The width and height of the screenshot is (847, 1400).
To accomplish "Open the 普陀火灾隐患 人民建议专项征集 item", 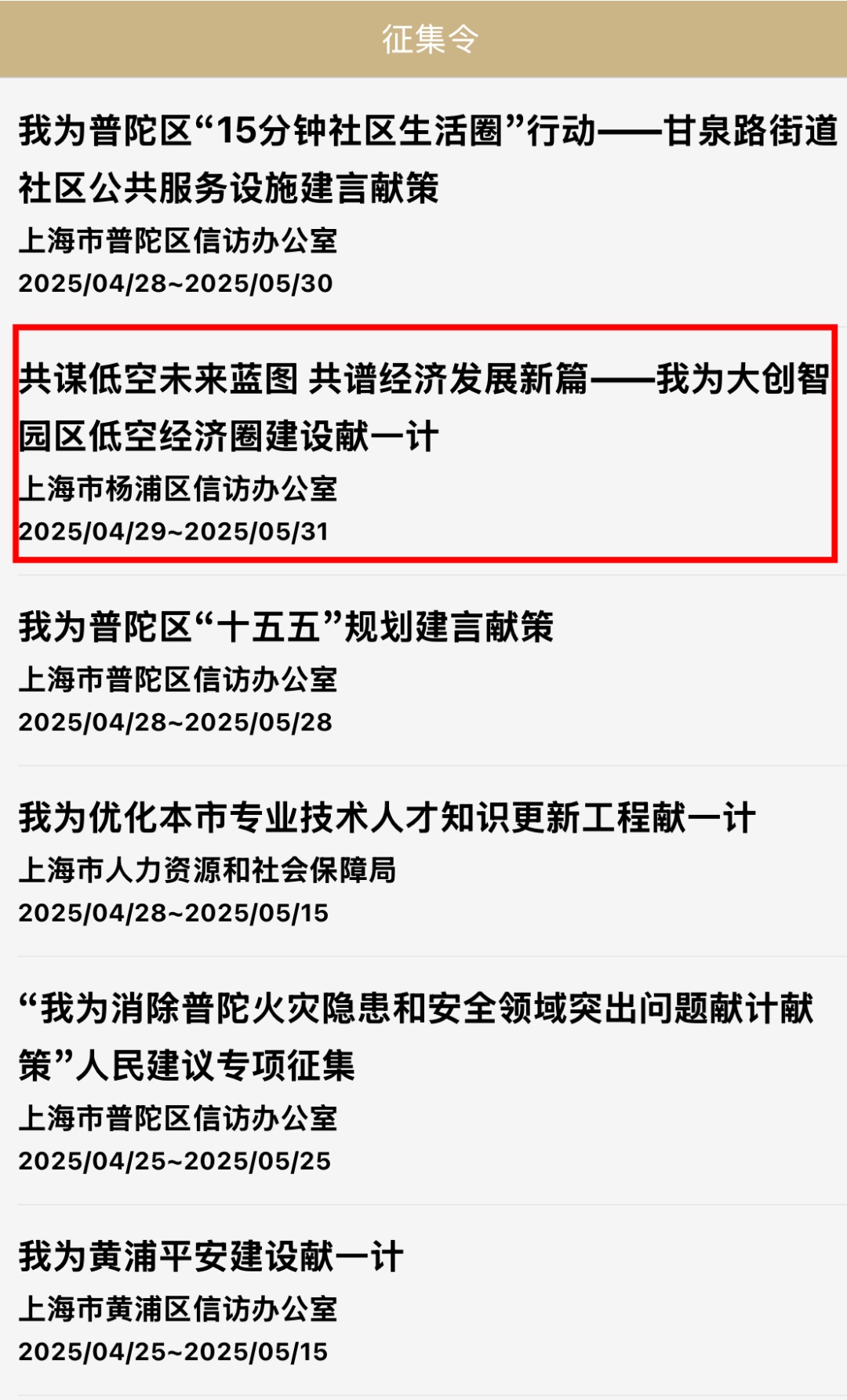I will click(x=423, y=1081).
